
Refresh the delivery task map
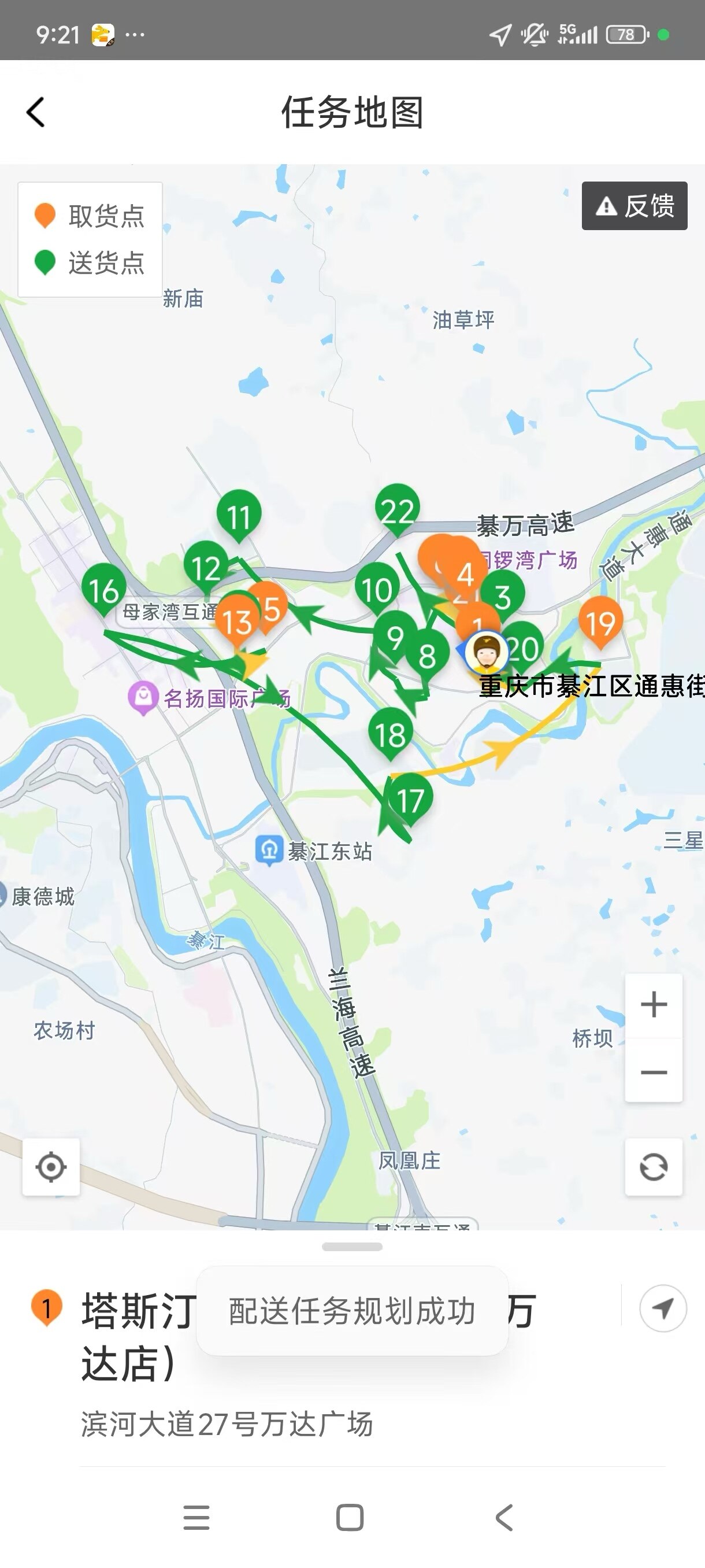654,1167
